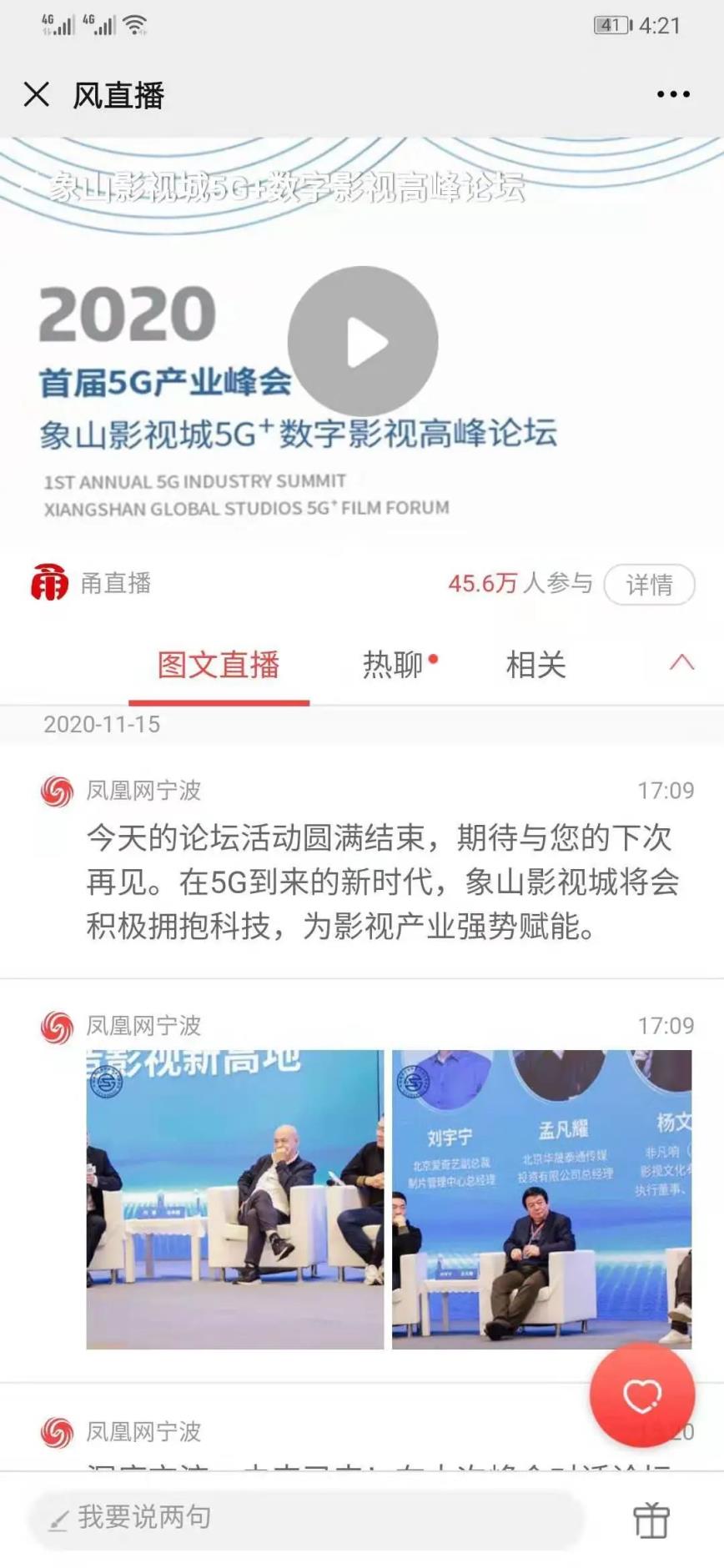View the photo showing 孟凡耀 name banner

(541, 1199)
